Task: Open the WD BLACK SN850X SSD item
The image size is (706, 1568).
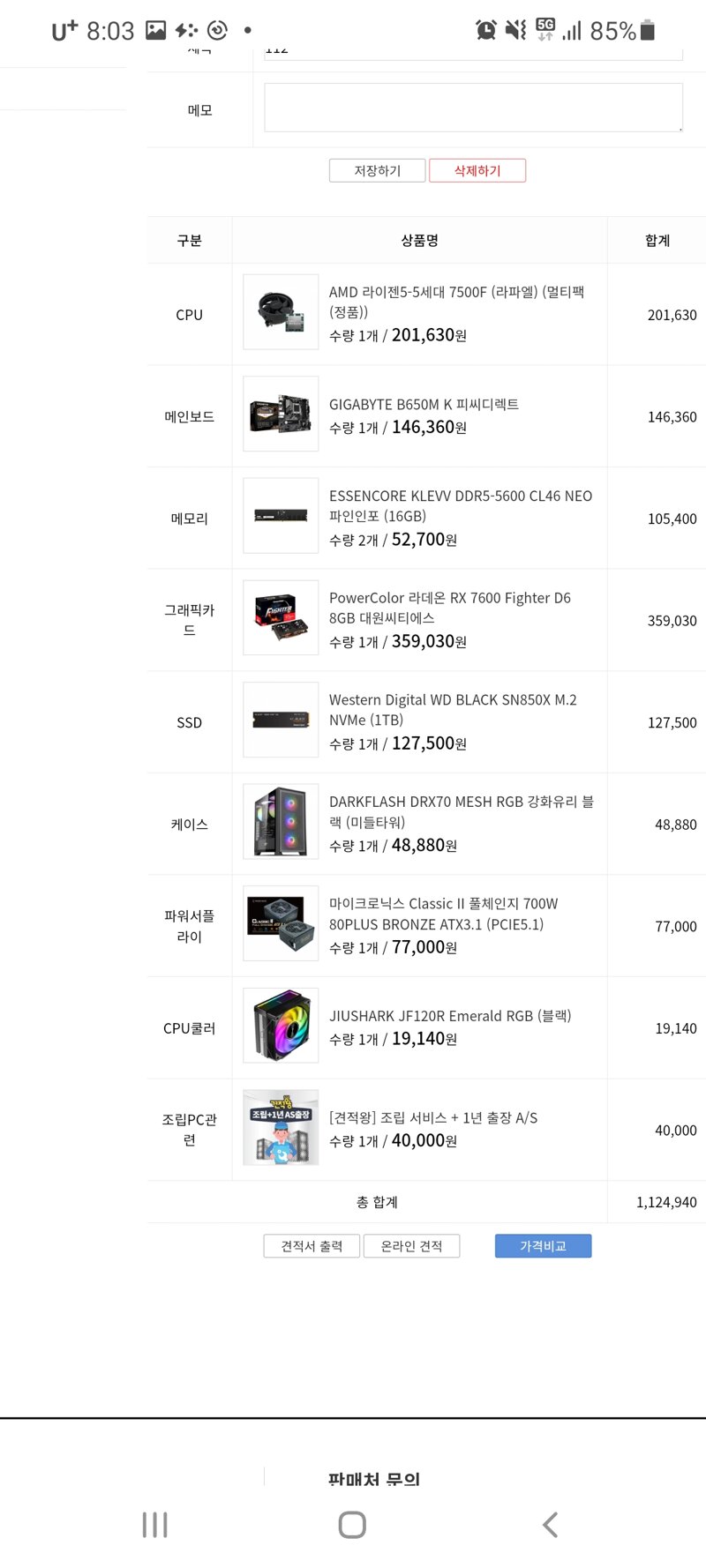Action: pyautogui.click(x=453, y=710)
